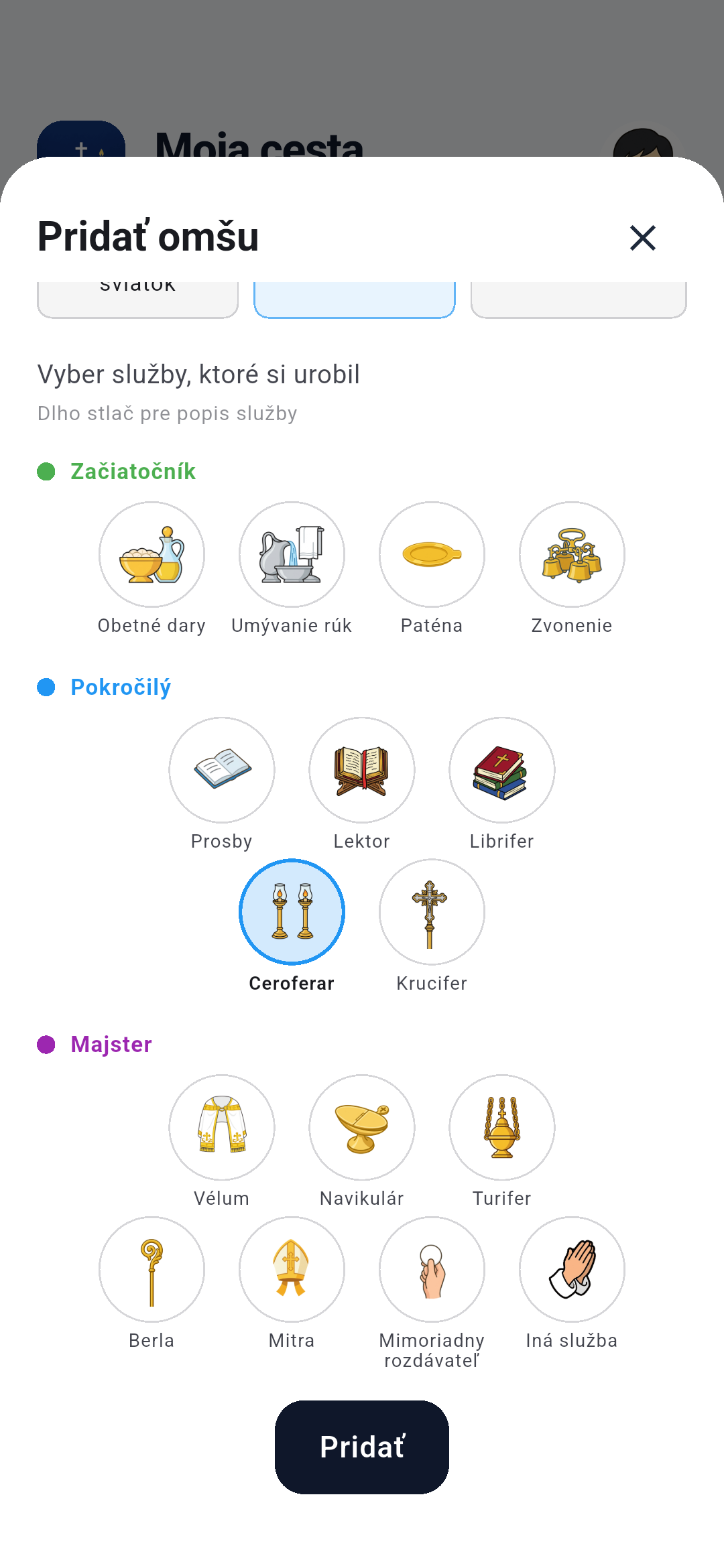This screenshot has width=724, height=1568.
Task: Select the Iná služba praying hands icon
Action: pyautogui.click(x=572, y=1270)
